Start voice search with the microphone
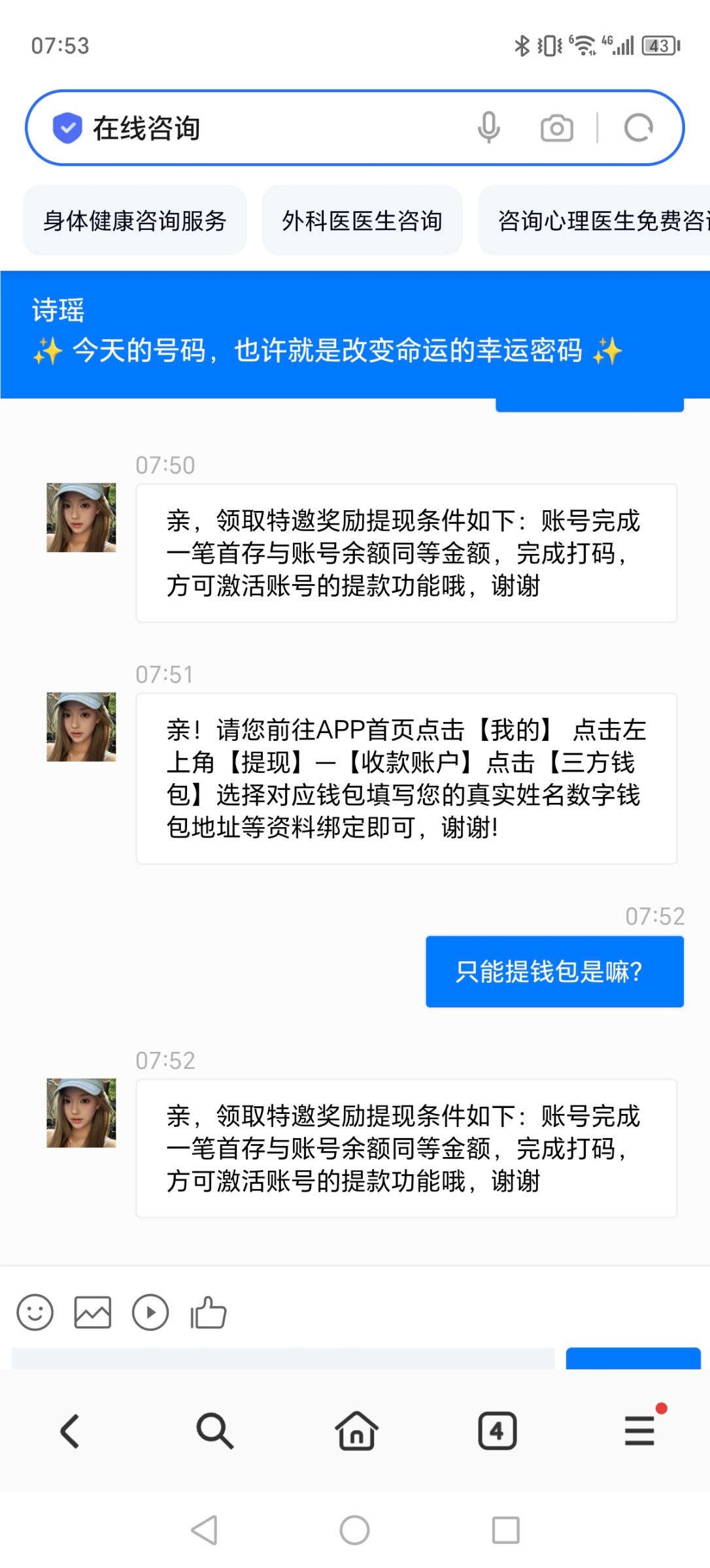The image size is (710, 1568). tap(488, 128)
